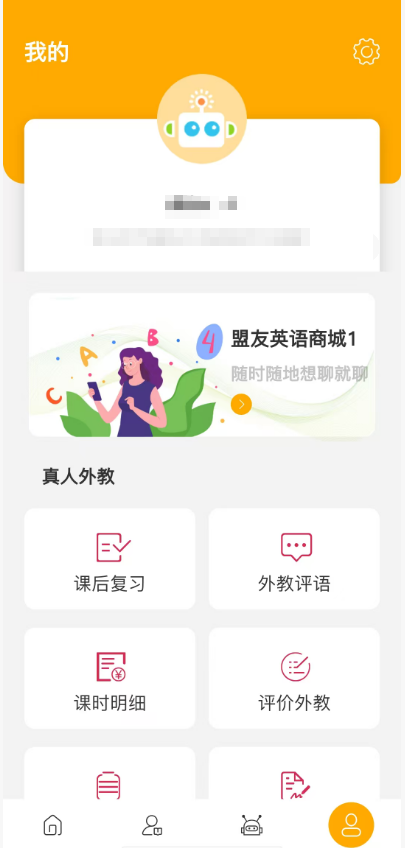
Task: Tap the highlighted profile tab
Action: (351, 825)
